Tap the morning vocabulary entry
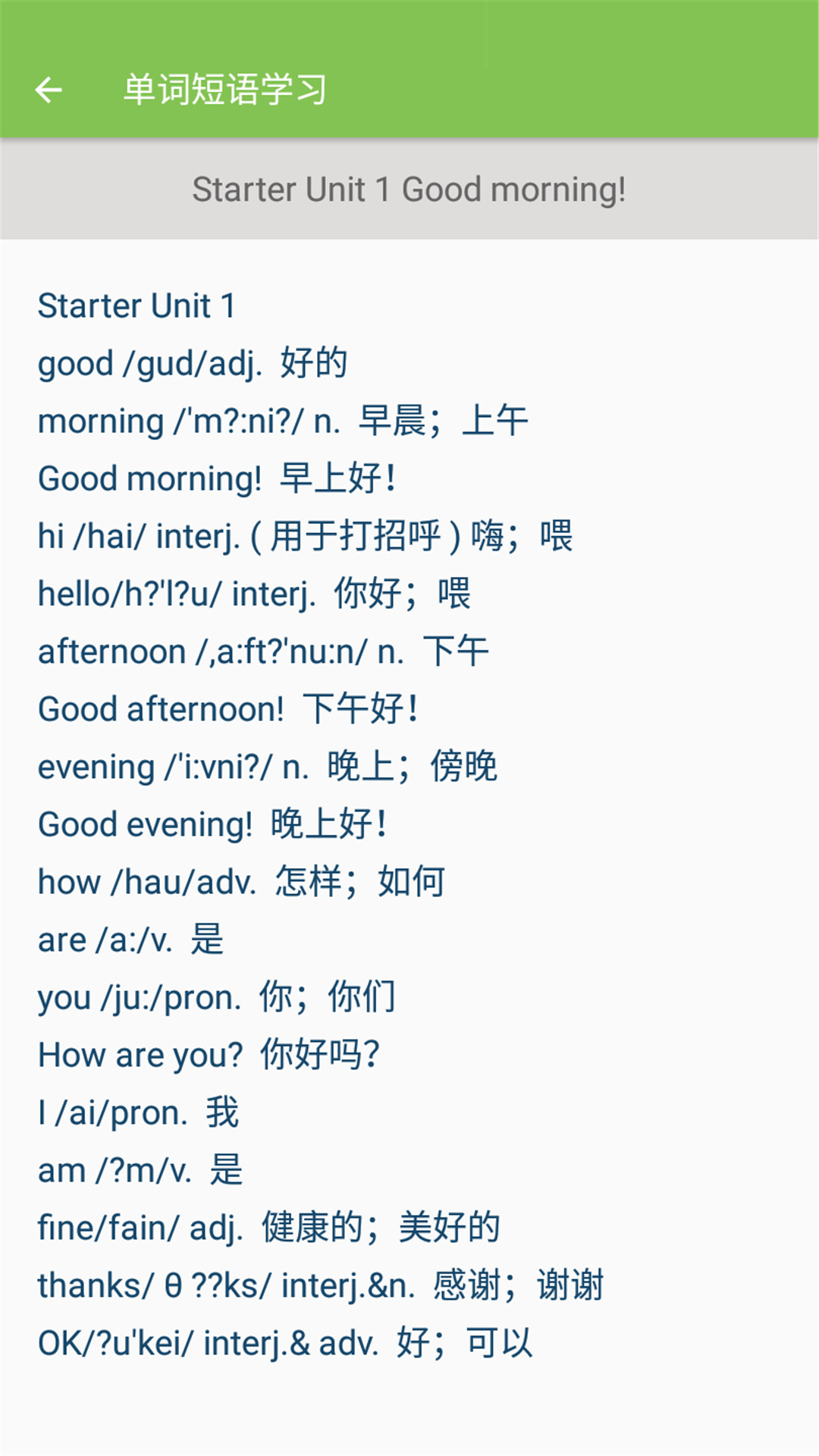The height and width of the screenshot is (1456, 819). 284,421
